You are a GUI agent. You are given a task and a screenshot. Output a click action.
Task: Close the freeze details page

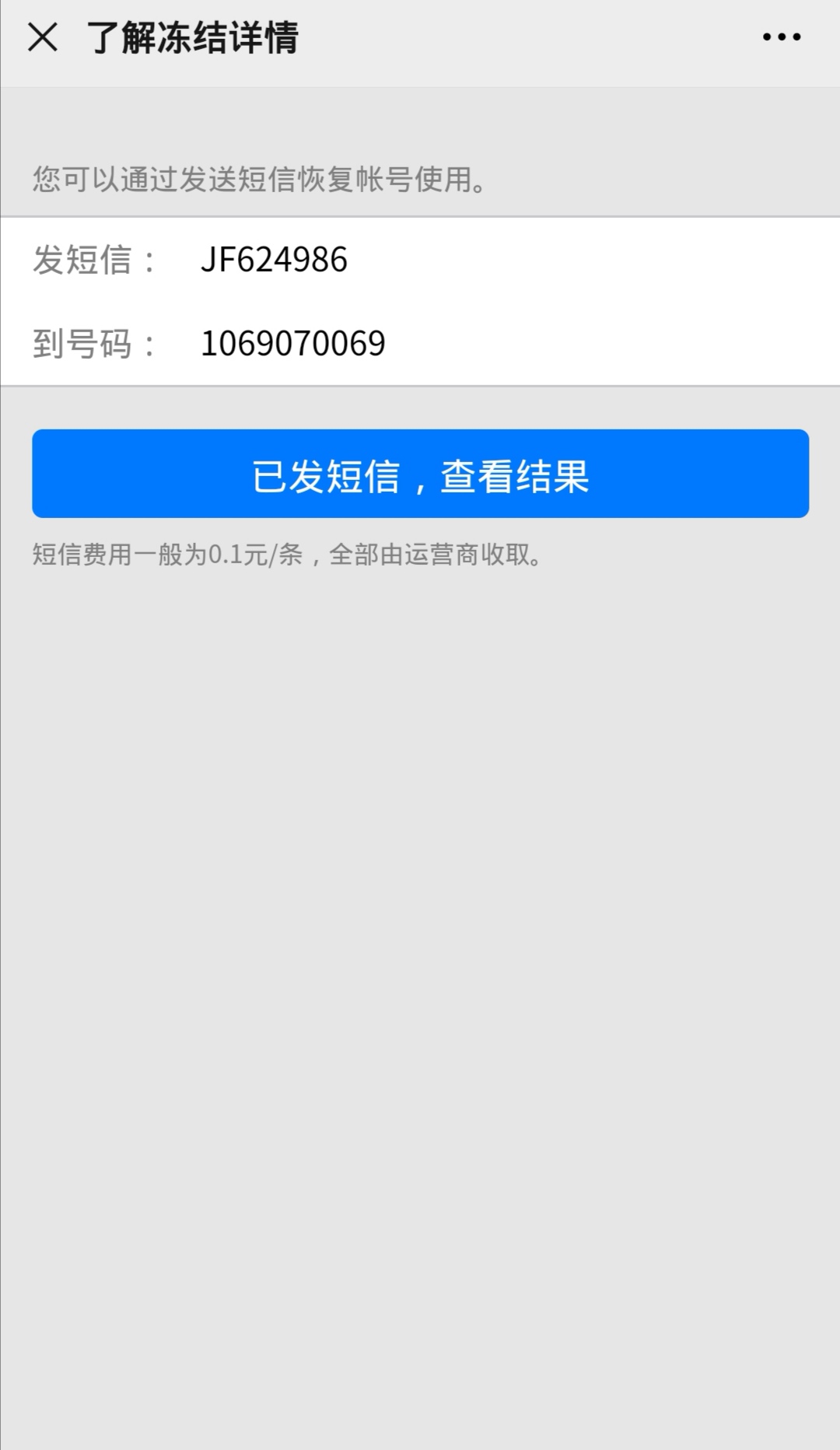coord(43,37)
